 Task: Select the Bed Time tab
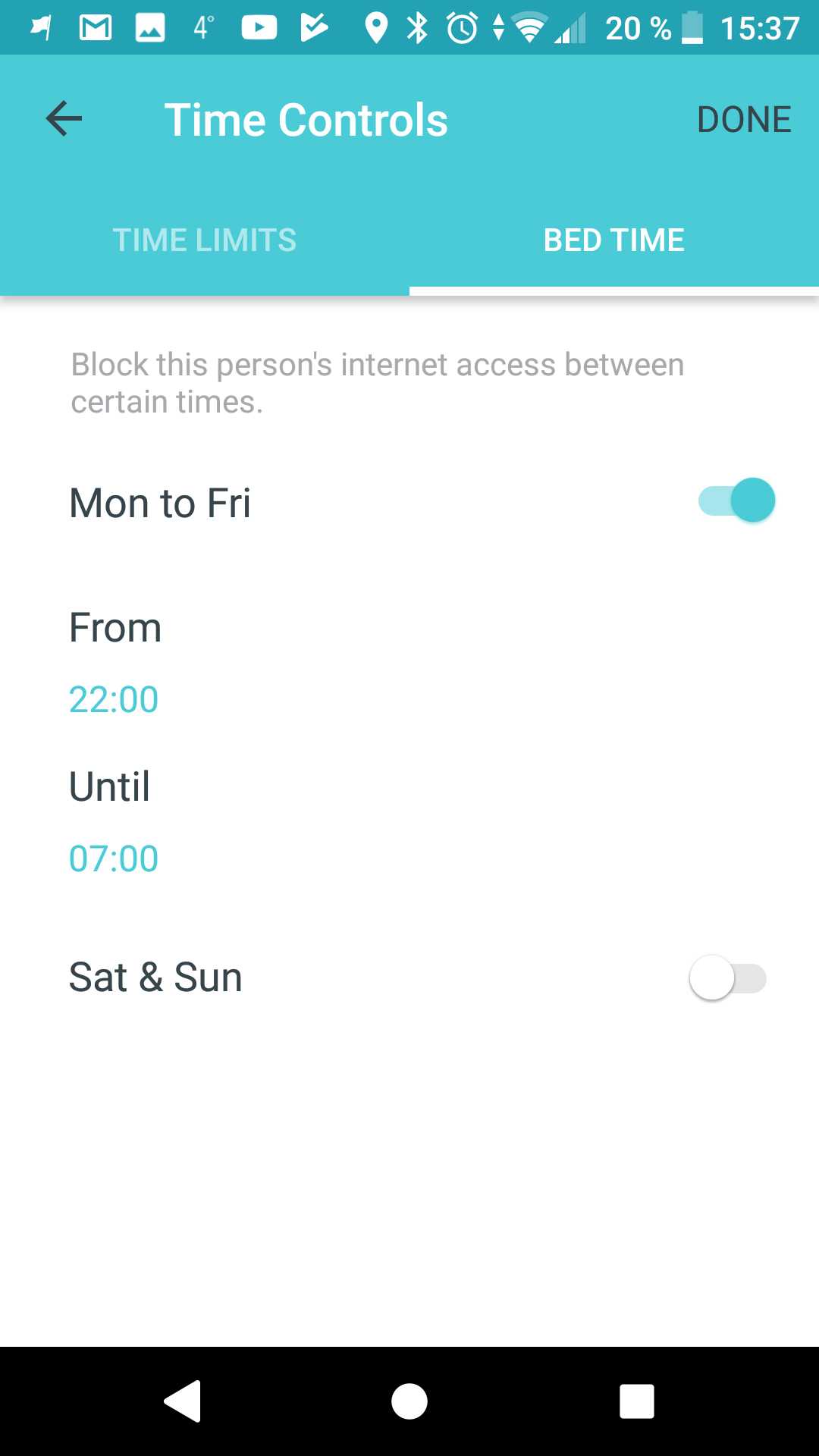coord(614,240)
